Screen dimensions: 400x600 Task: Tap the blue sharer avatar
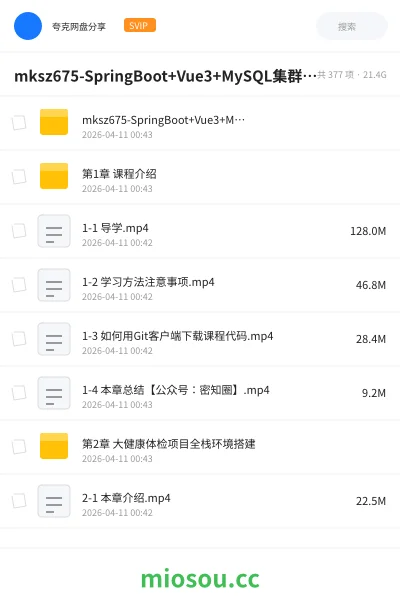(28, 26)
